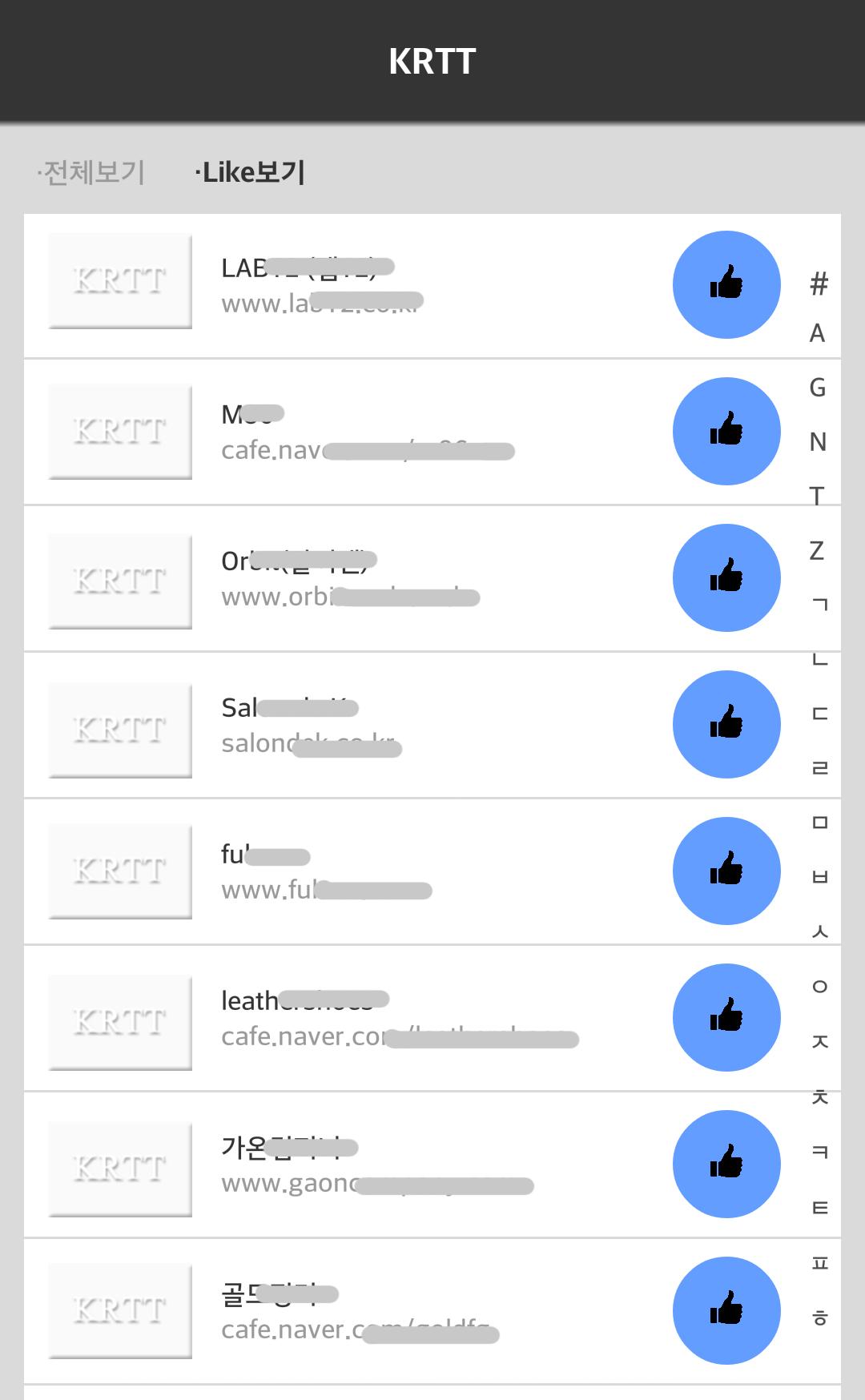Unlike the LAB entry thumbs-up button
Screen dimensions: 865x1400
tap(726, 284)
